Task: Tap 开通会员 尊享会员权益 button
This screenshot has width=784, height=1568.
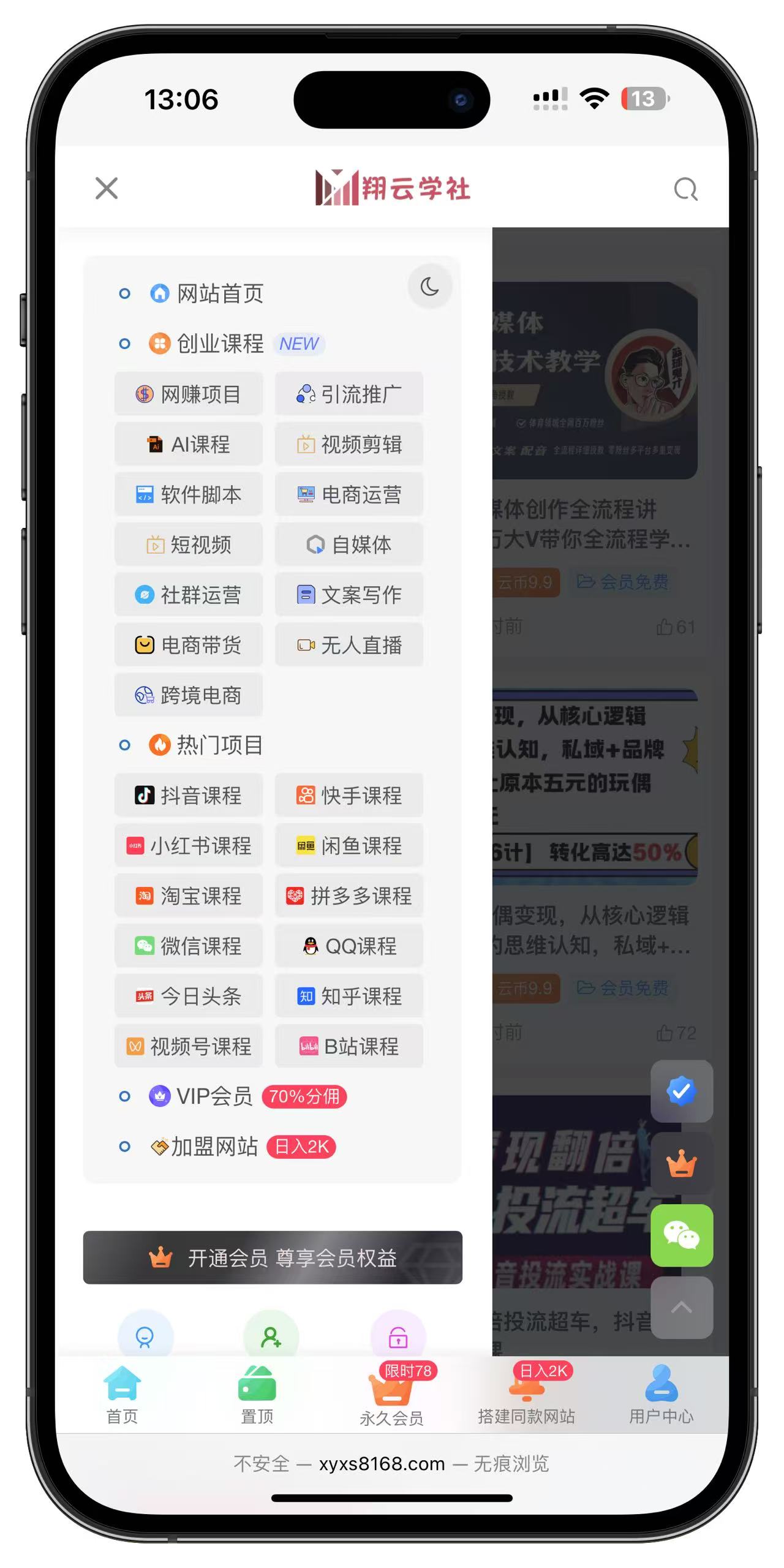Action: [x=273, y=1257]
